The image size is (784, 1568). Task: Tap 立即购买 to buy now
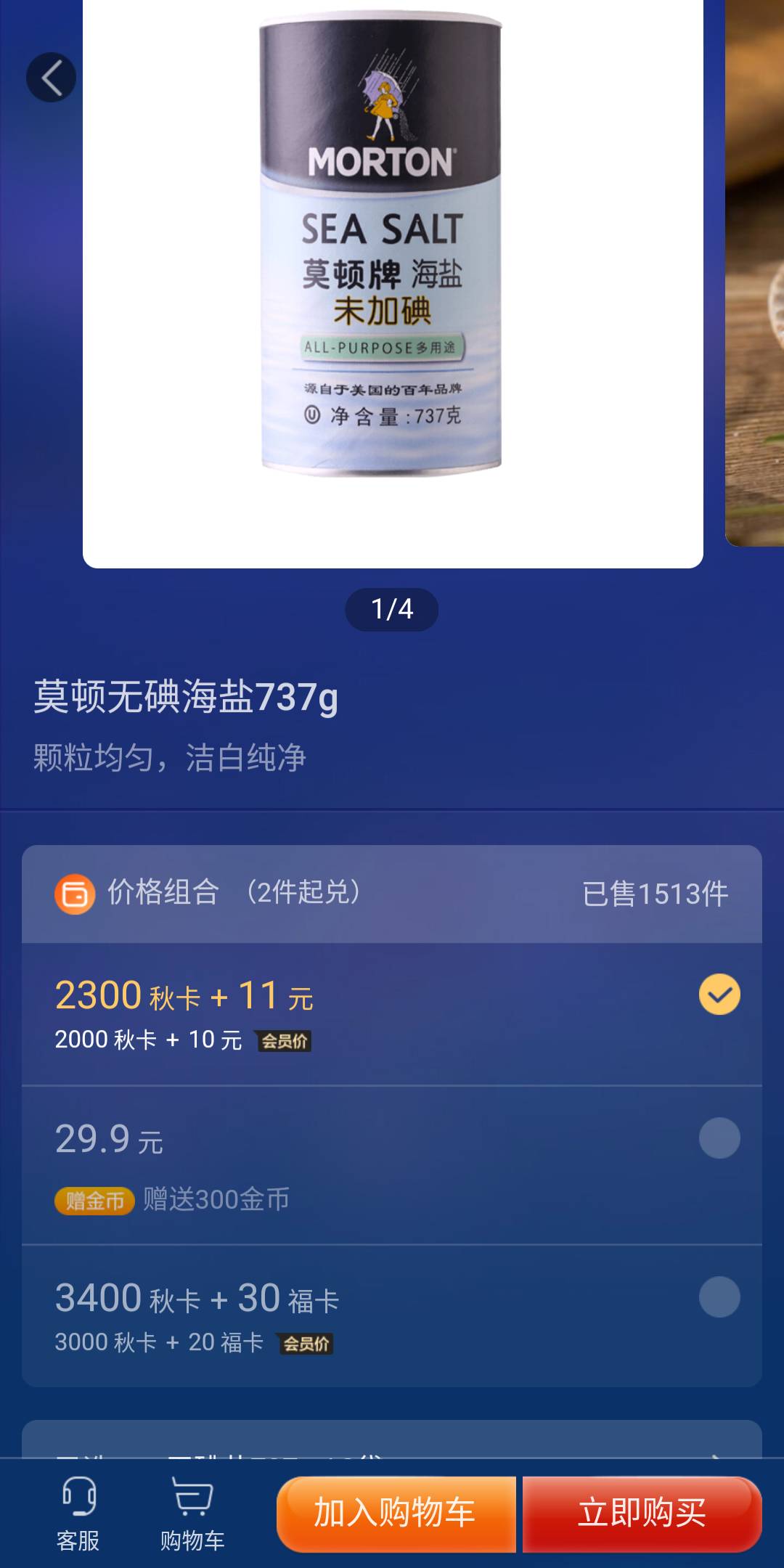[x=642, y=1514]
